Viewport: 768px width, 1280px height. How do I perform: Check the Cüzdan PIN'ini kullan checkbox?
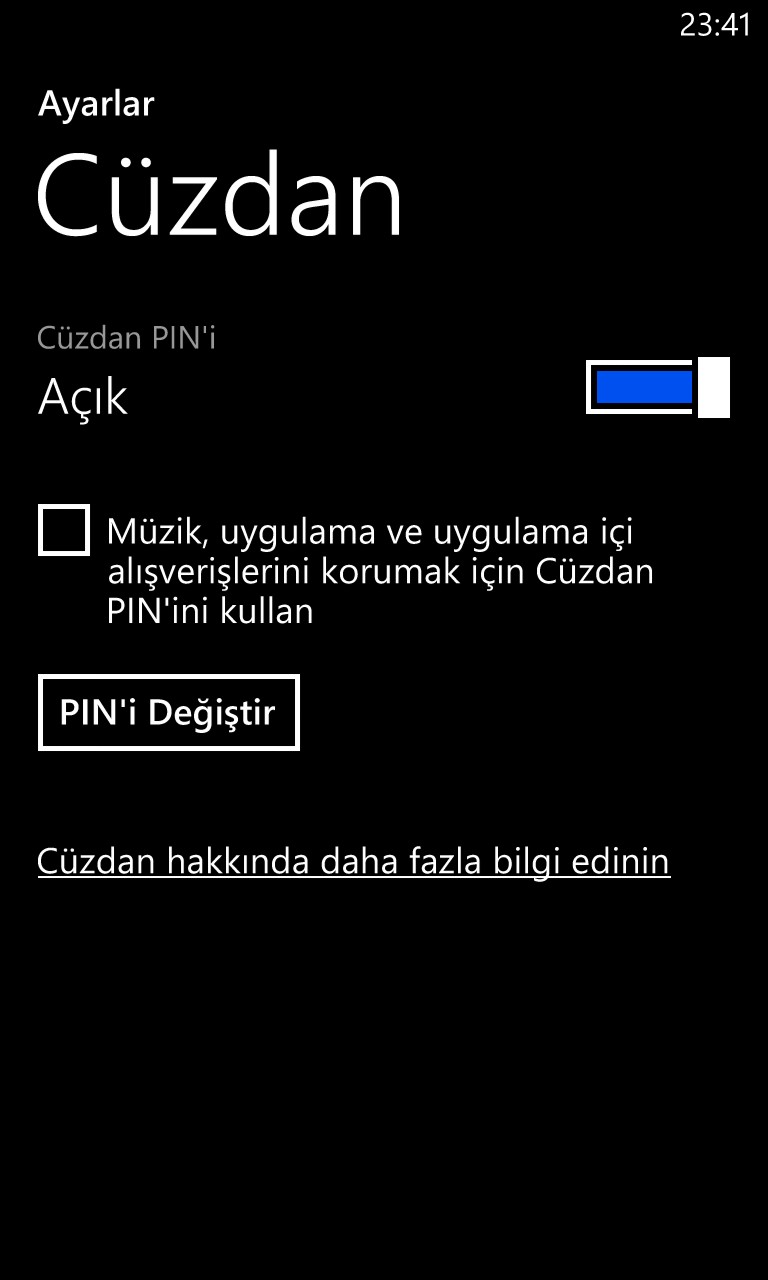coord(64,530)
